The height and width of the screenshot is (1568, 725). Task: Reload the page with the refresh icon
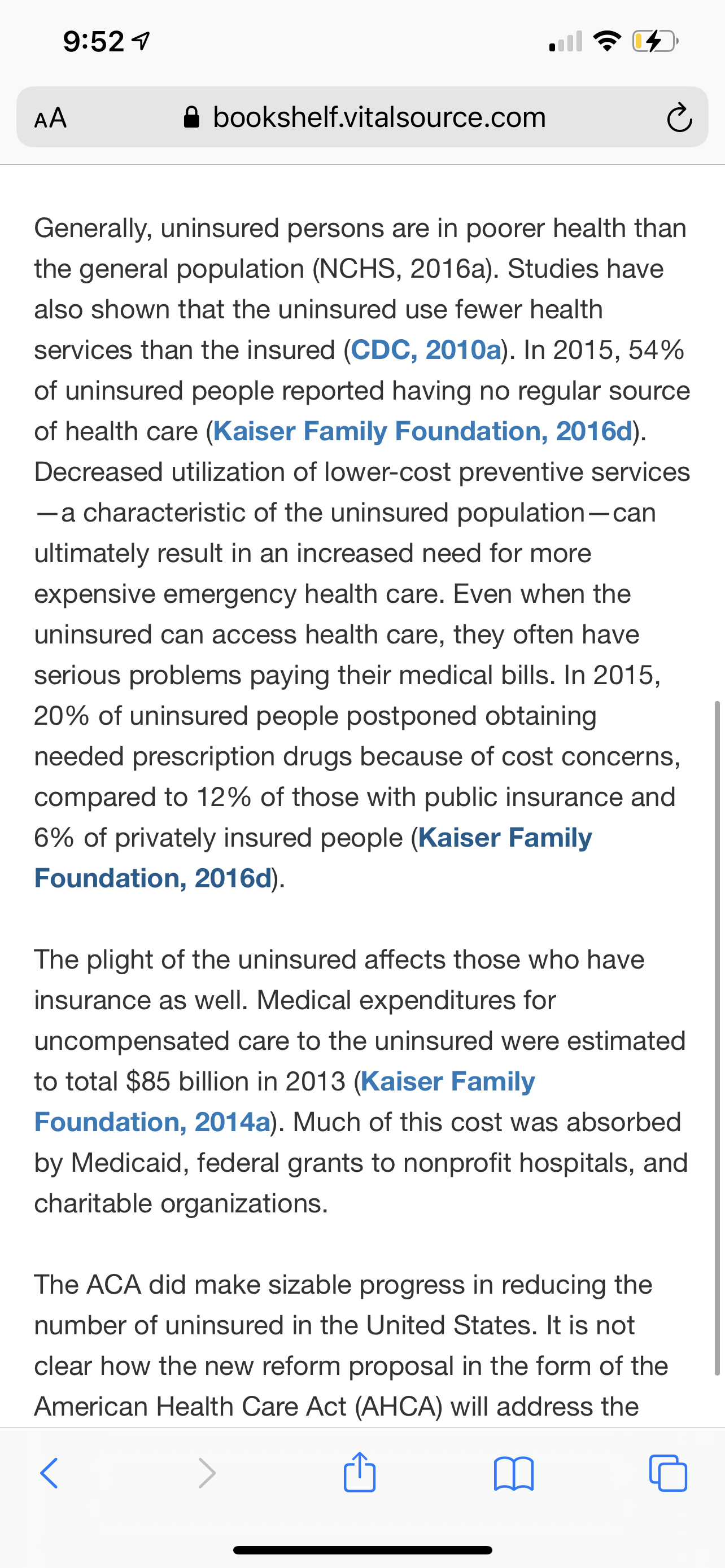coord(679,118)
